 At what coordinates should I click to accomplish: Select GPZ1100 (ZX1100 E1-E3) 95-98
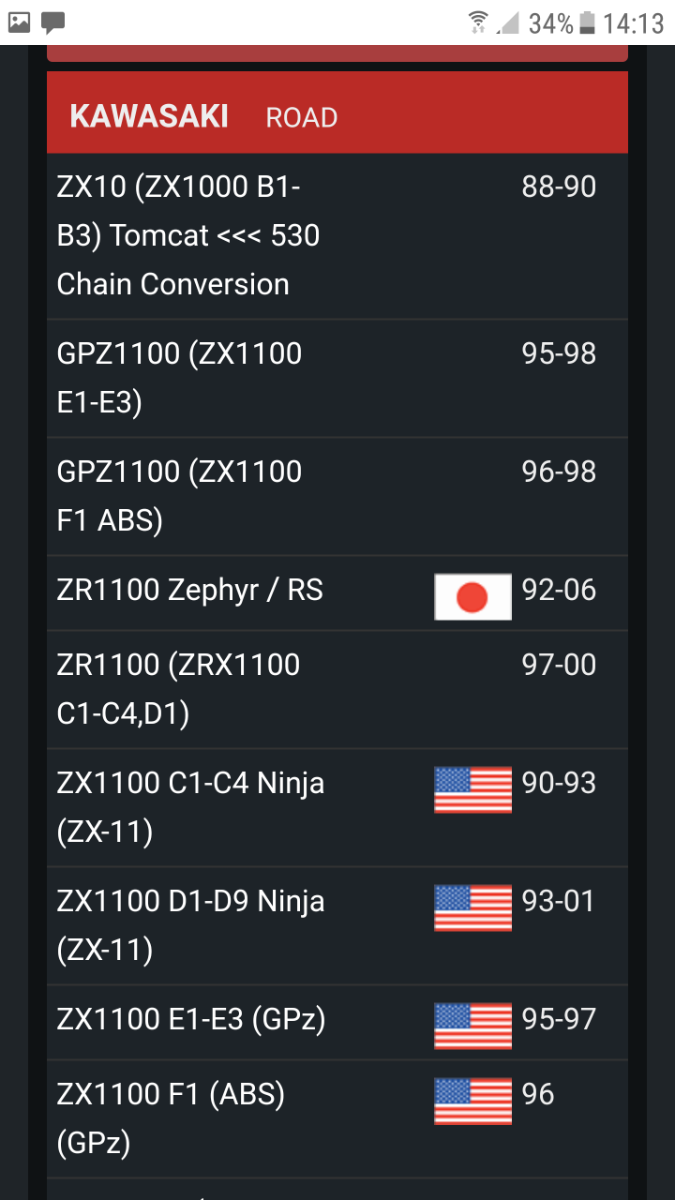point(337,379)
